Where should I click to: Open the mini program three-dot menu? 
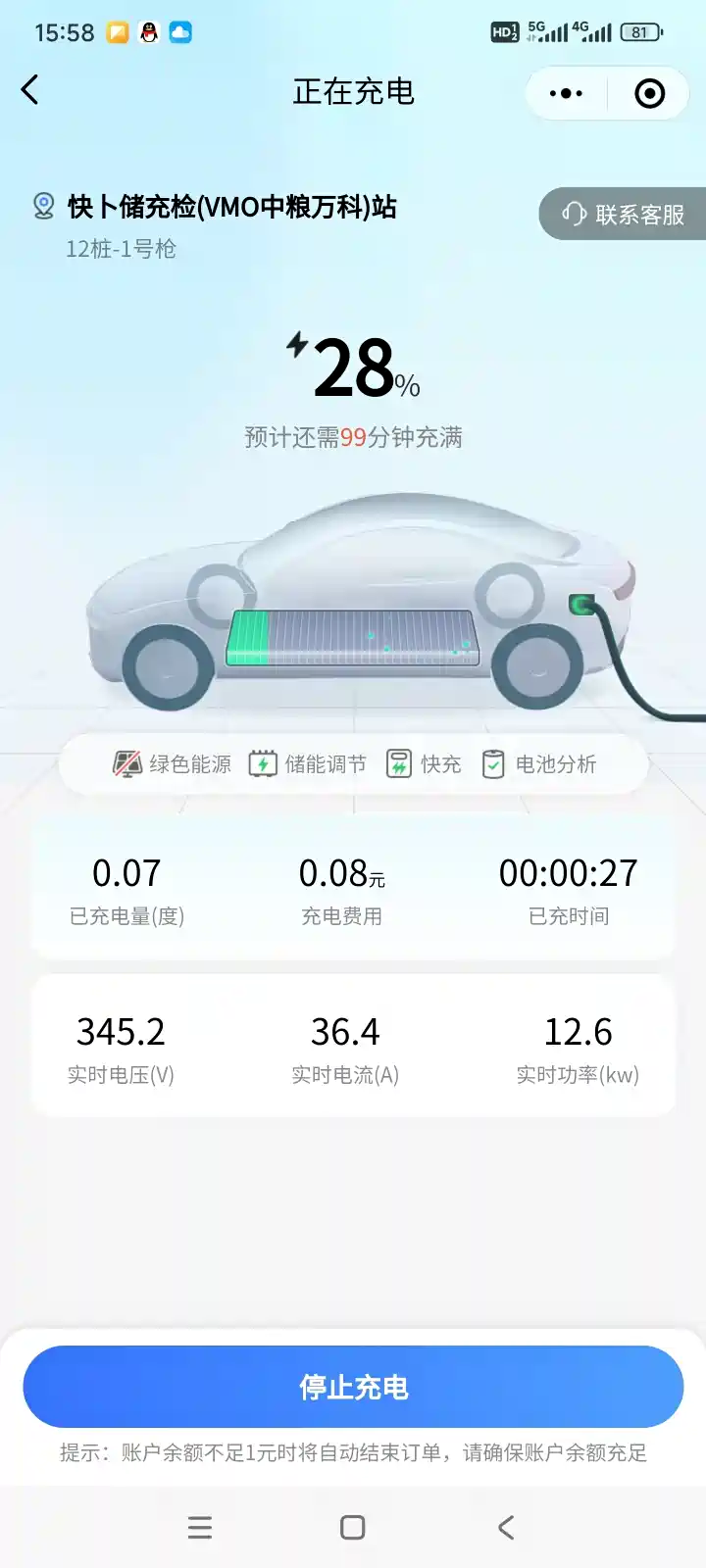pyautogui.click(x=566, y=94)
